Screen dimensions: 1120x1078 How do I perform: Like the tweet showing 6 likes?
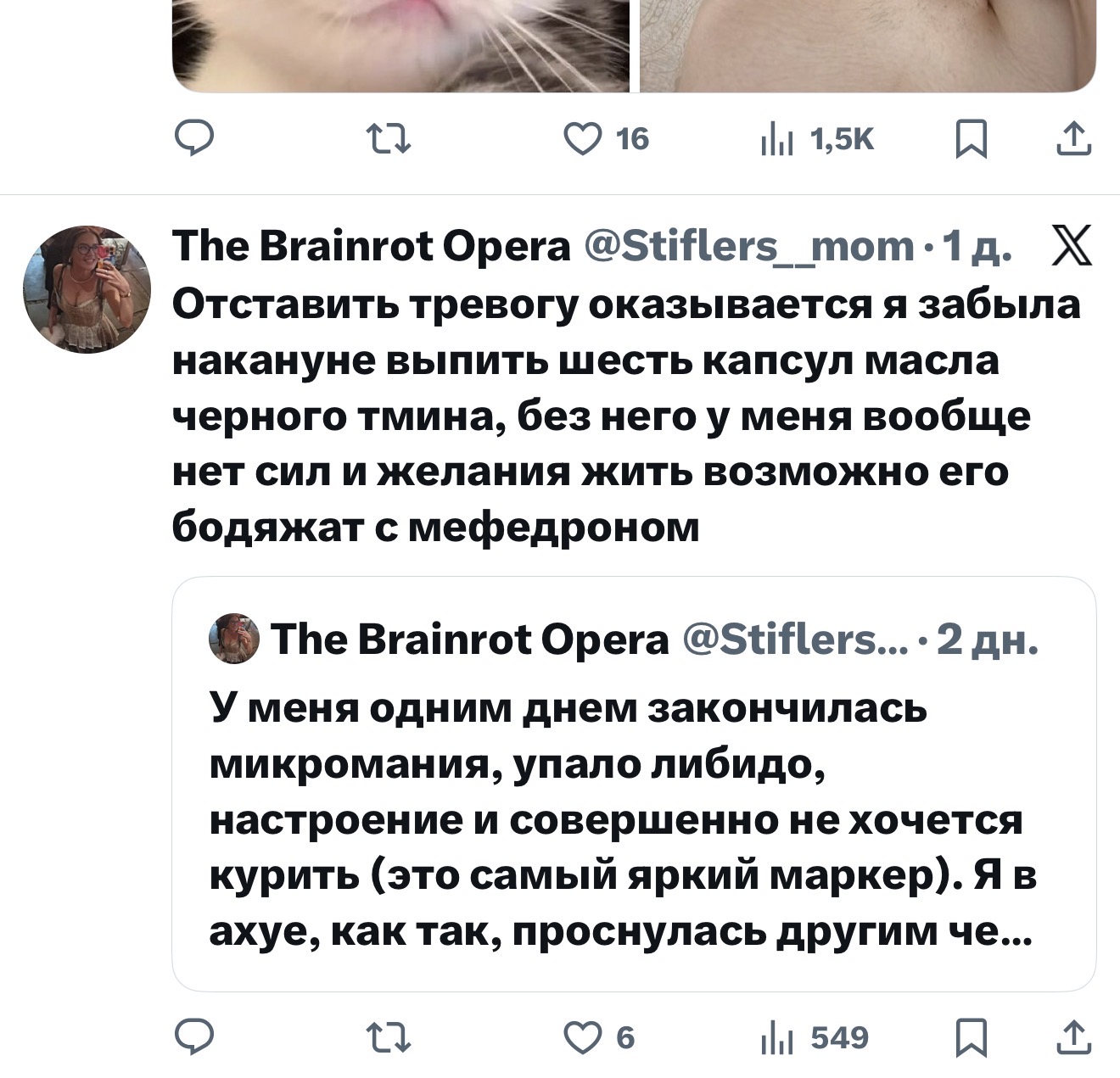(582, 1037)
